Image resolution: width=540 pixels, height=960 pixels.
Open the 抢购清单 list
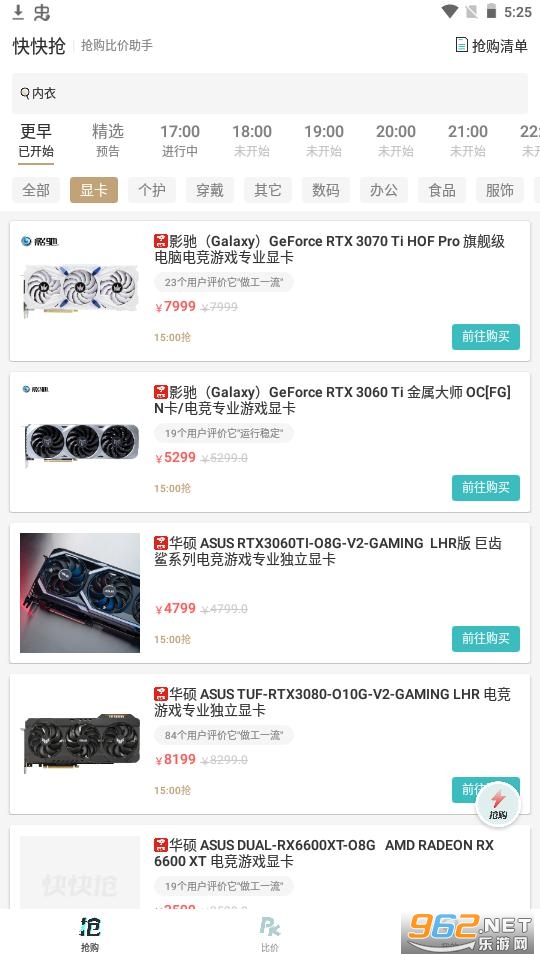491,45
